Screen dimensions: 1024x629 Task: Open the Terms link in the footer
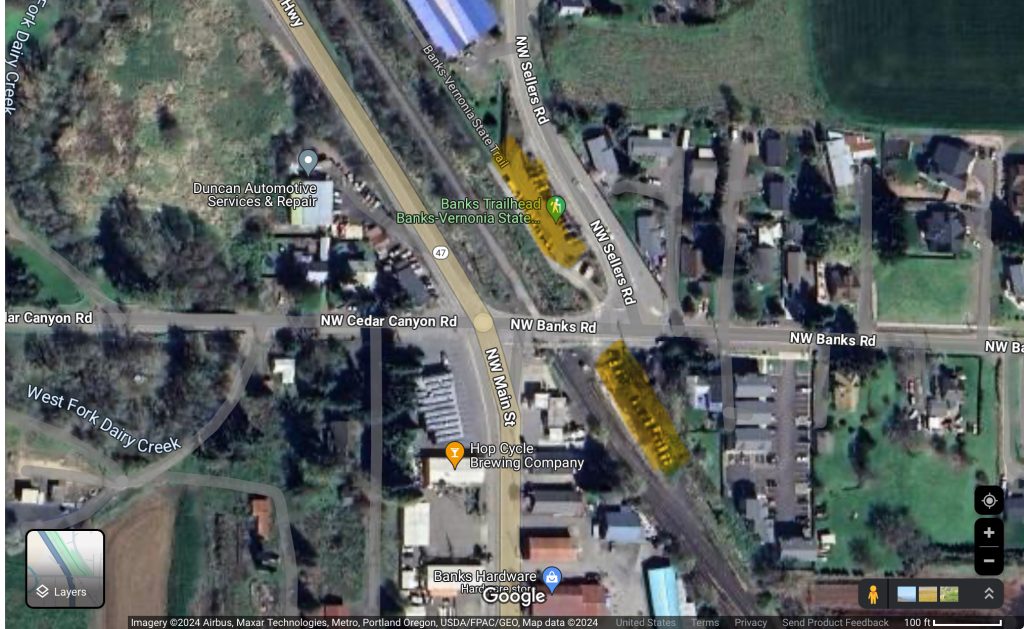click(x=705, y=622)
